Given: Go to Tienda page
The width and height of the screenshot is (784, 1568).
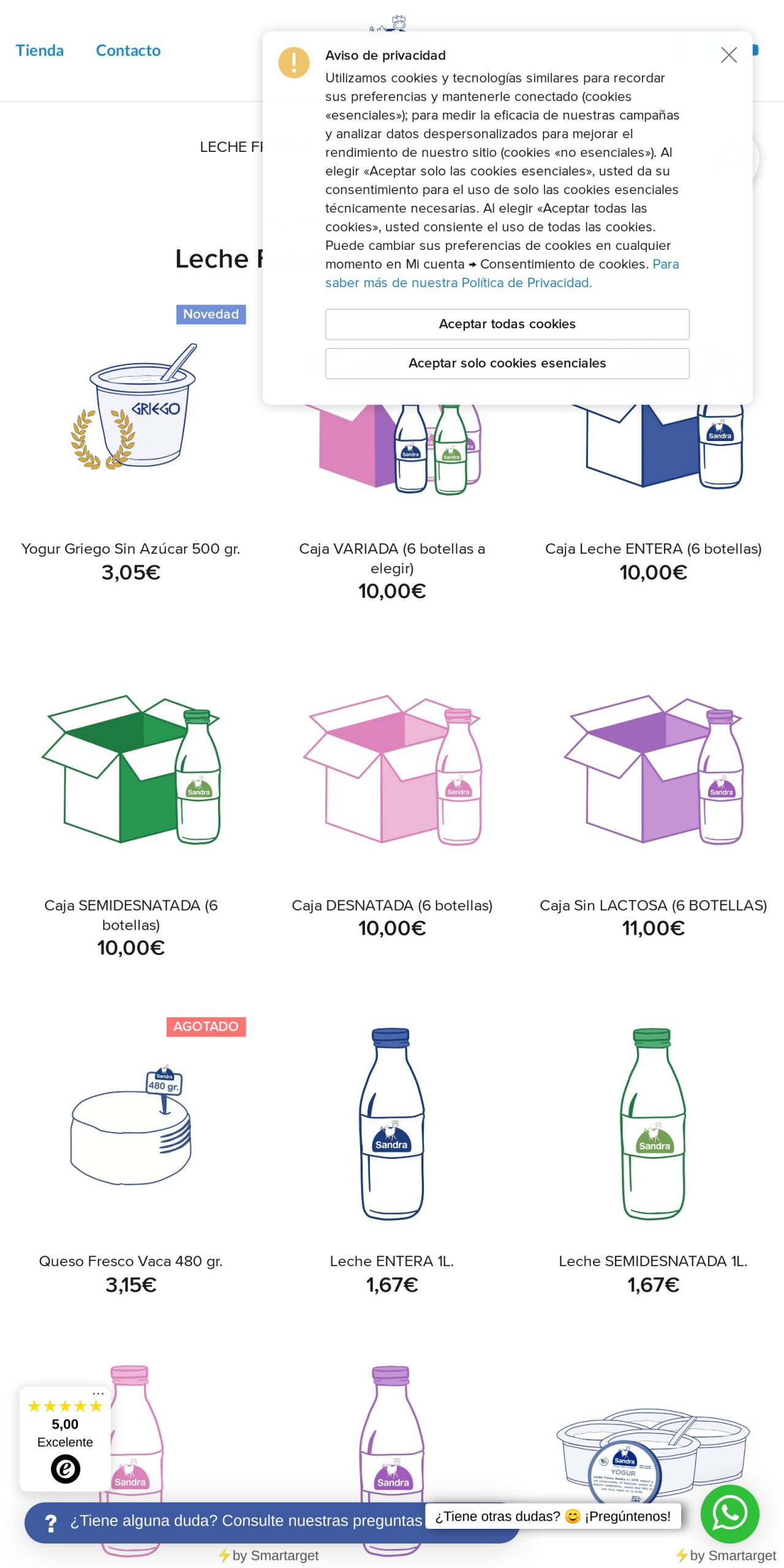Looking at the screenshot, I should pos(40,50).
